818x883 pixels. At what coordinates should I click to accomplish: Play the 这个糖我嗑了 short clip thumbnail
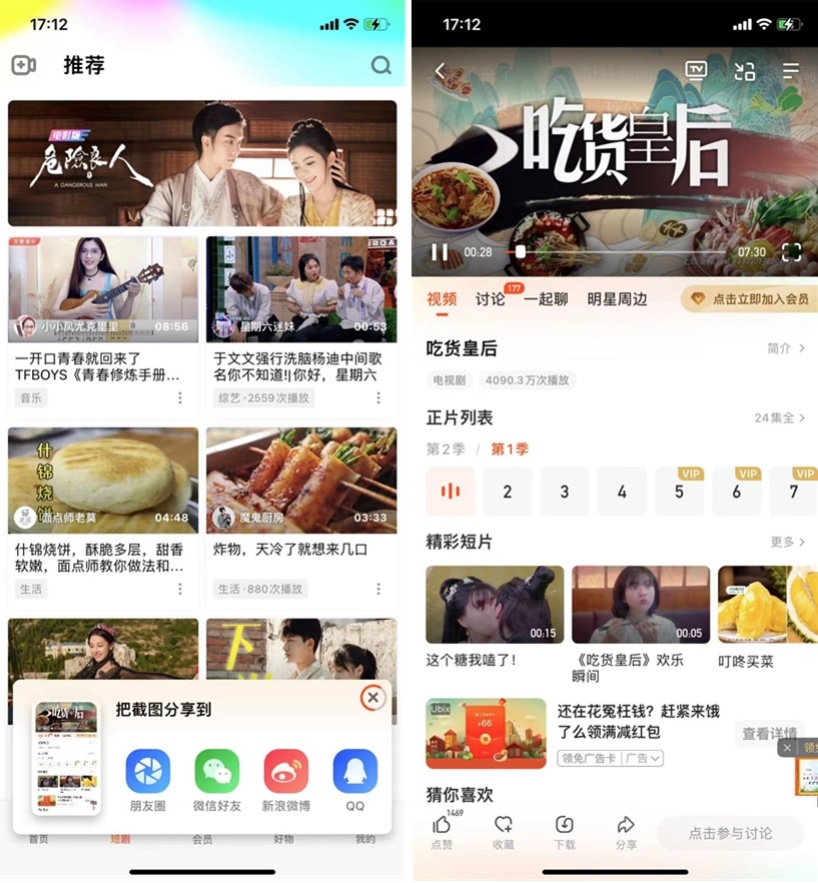495,603
